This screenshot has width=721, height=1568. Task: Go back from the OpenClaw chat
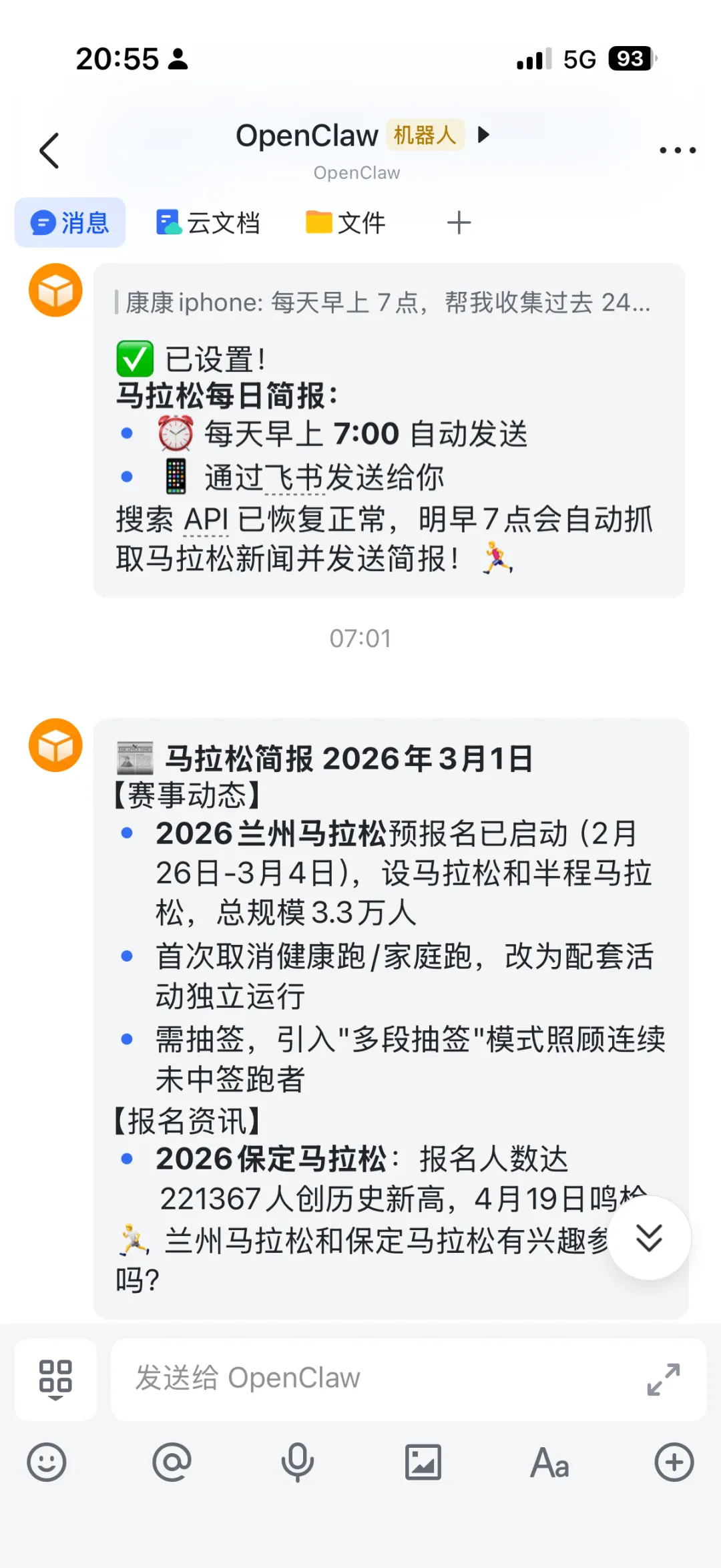point(50,150)
